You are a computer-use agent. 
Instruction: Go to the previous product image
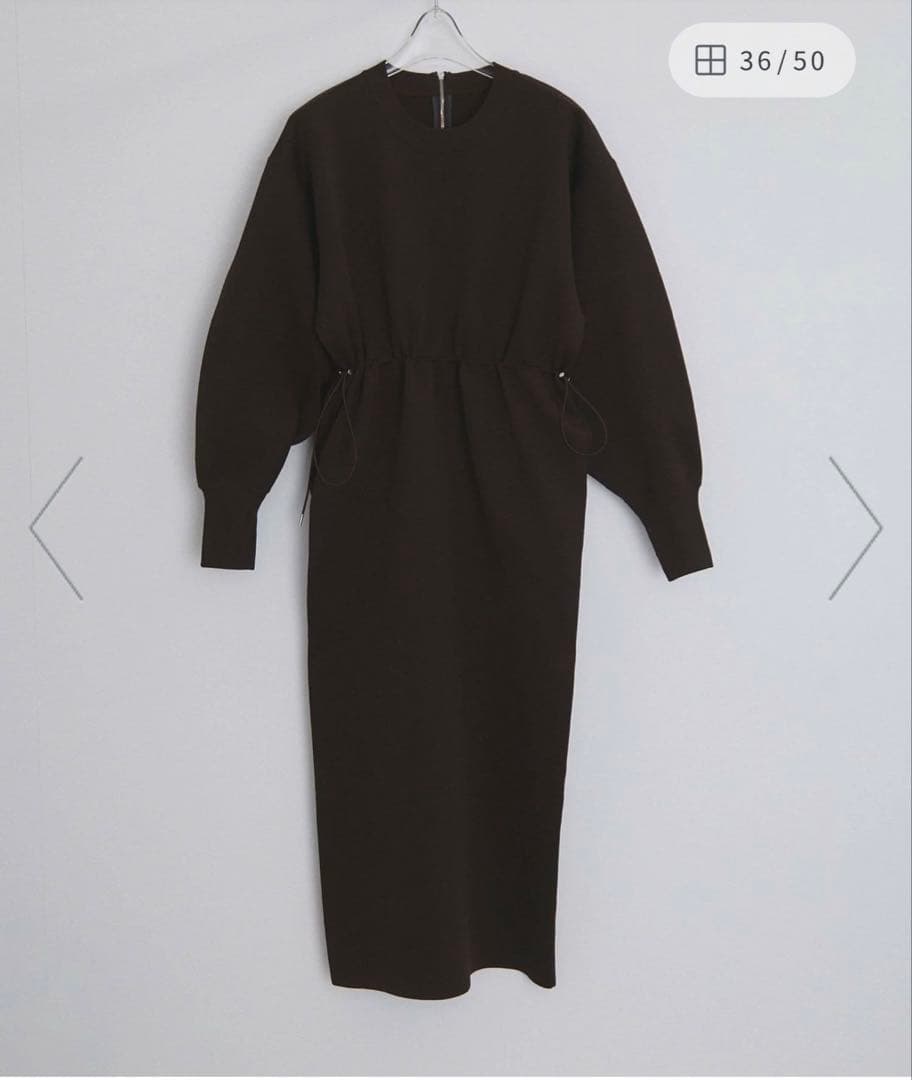pos(56,528)
